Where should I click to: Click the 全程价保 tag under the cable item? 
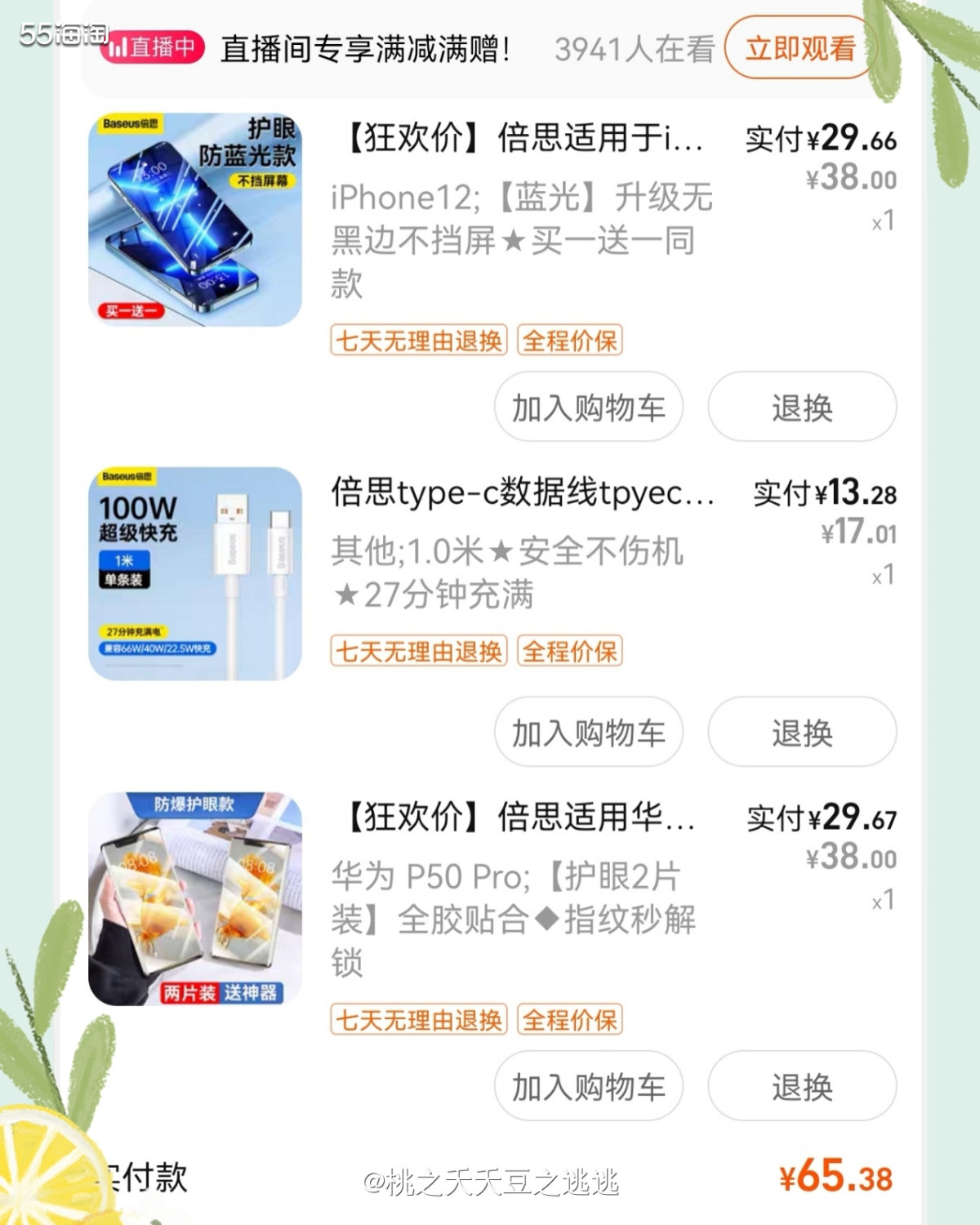pyautogui.click(x=569, y=650)
